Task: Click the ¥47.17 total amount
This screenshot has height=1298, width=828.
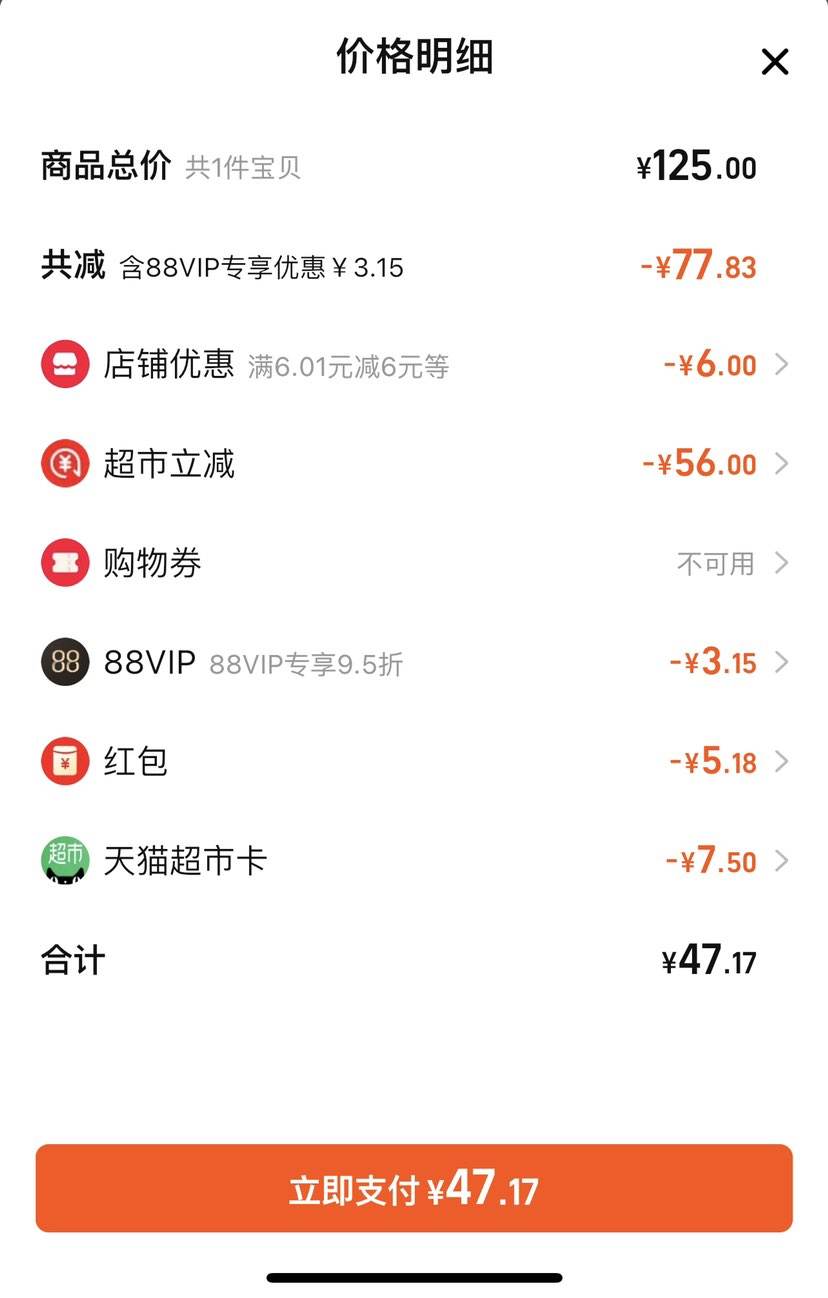Action: pyautogui.click(x=710, y=959)
